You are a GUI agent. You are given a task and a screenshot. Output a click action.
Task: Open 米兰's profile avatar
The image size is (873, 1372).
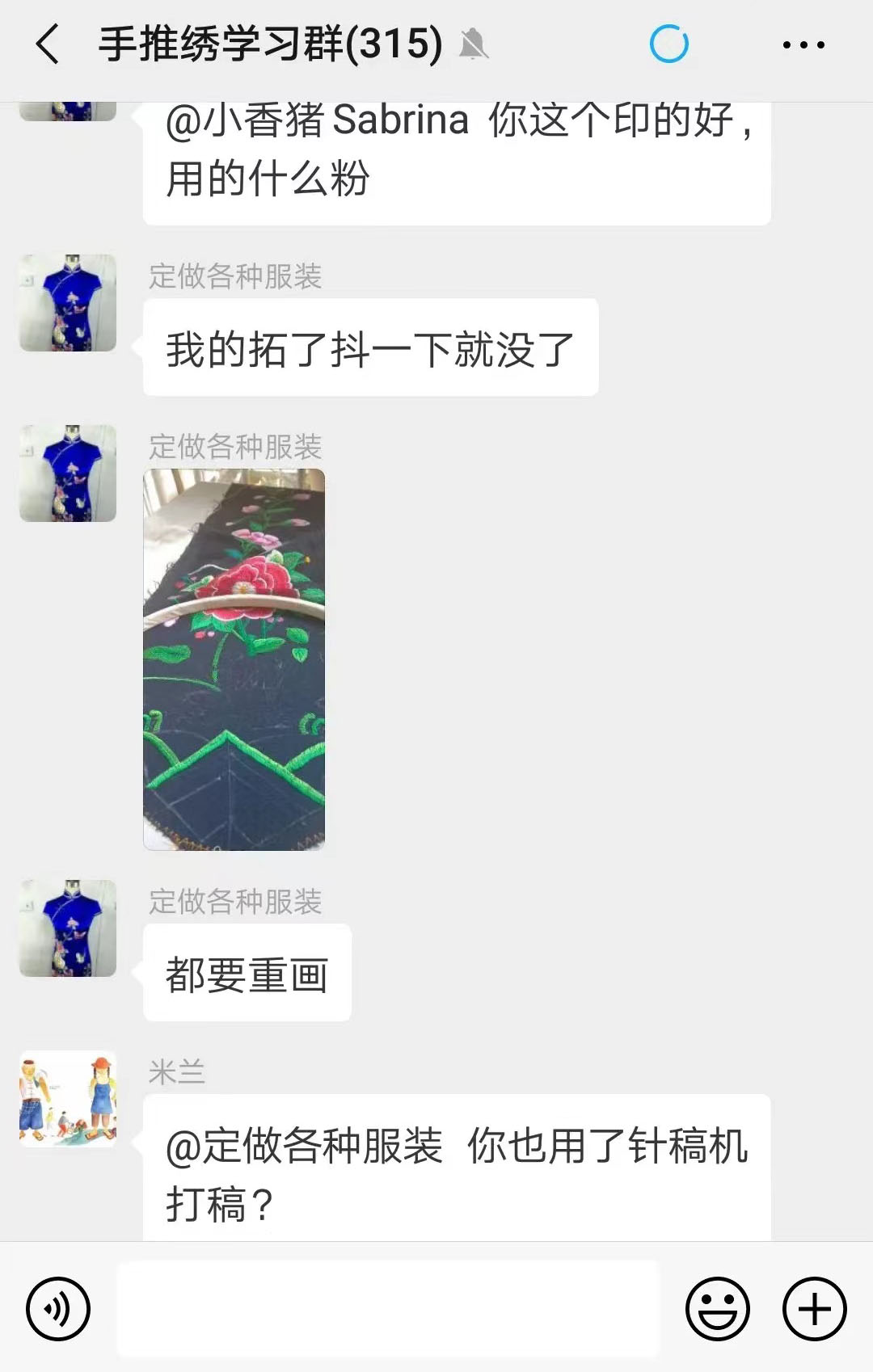68,1098
